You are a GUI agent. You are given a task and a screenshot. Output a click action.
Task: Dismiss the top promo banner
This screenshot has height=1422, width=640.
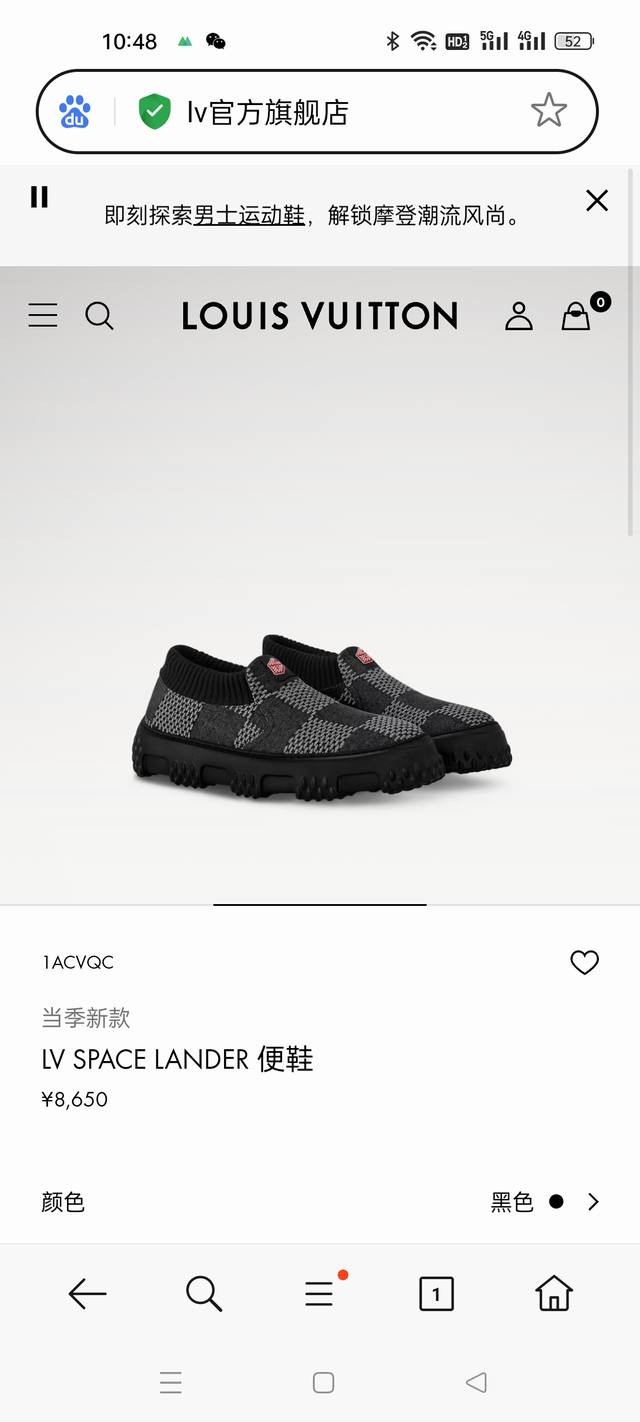pyautogui.click(x=597, y=201)
